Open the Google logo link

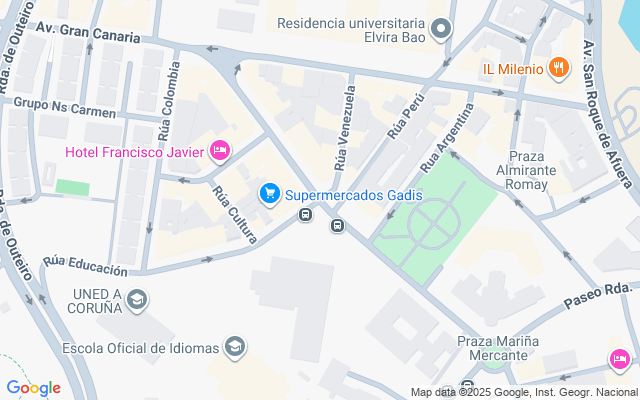tap(33, 388)
